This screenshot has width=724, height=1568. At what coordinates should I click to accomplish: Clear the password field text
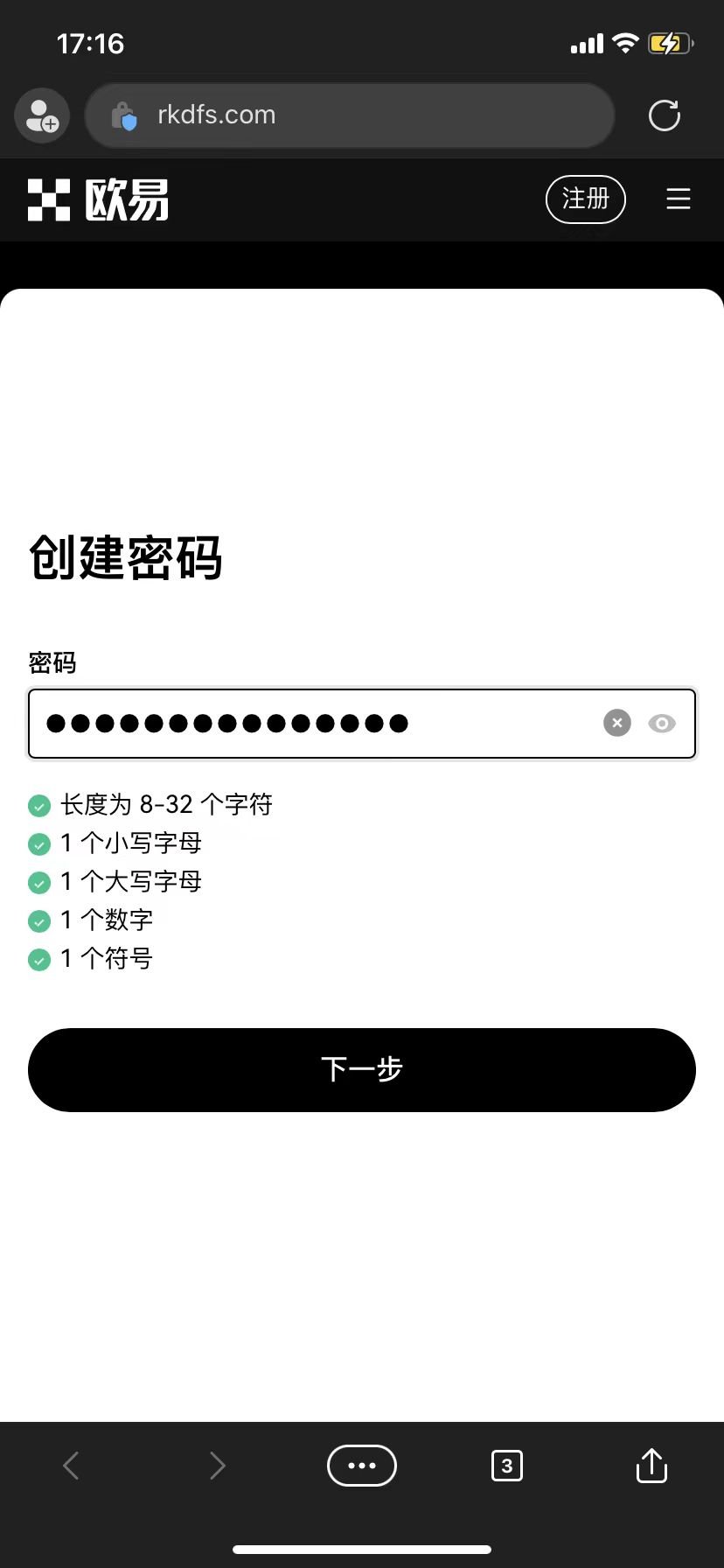(617, 723)
